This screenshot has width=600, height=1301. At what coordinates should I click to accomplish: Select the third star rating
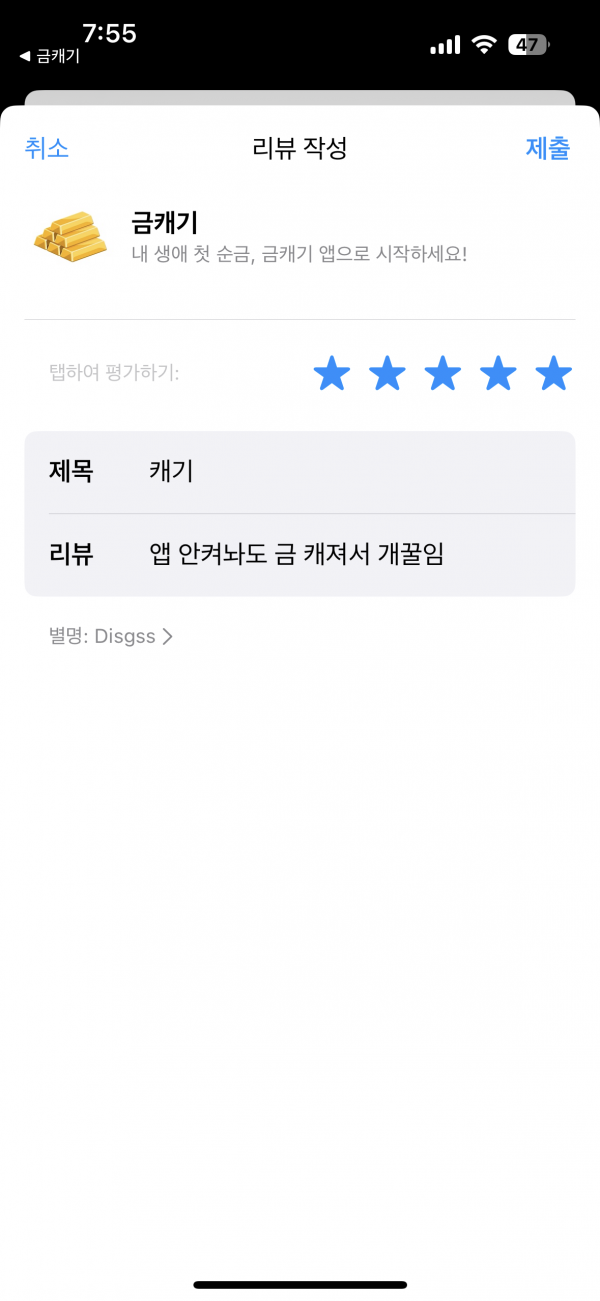click(x=443, y=374)
